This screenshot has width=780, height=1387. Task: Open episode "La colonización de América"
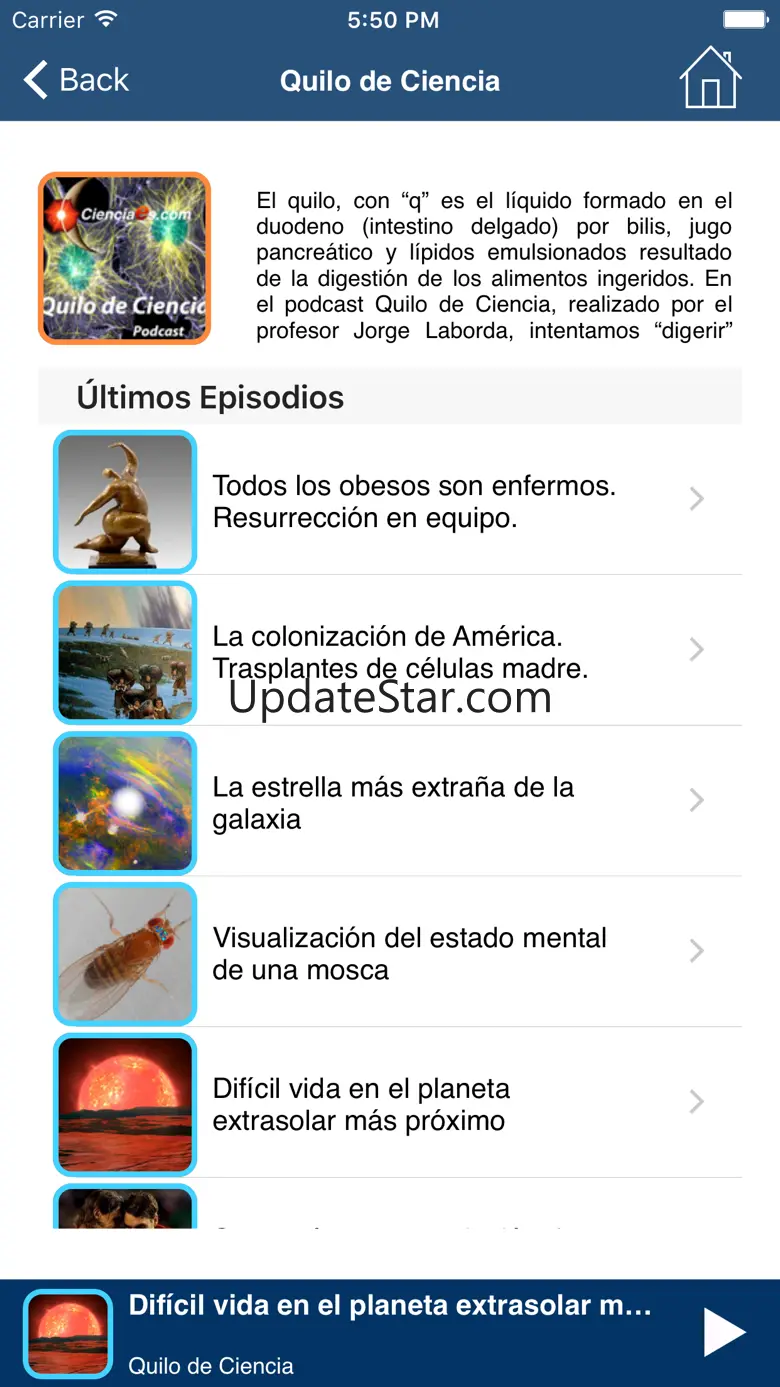pyautogui.click(x=400, y=652)
